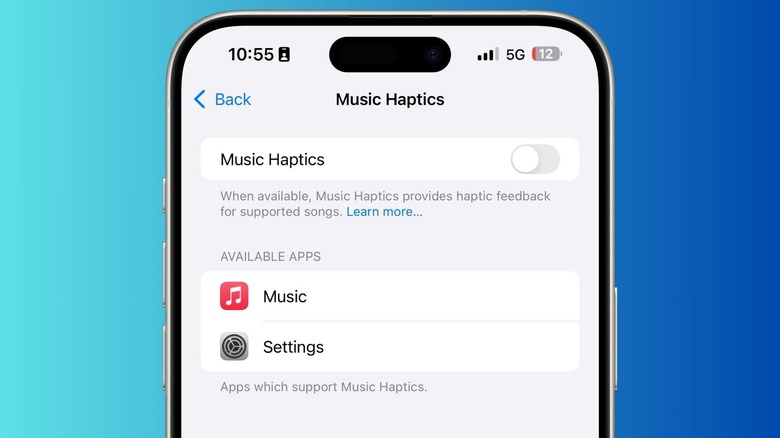Screen dimensions: 780x438
Task: Go back to the previous settings page
Action: [x=222, y=99]
